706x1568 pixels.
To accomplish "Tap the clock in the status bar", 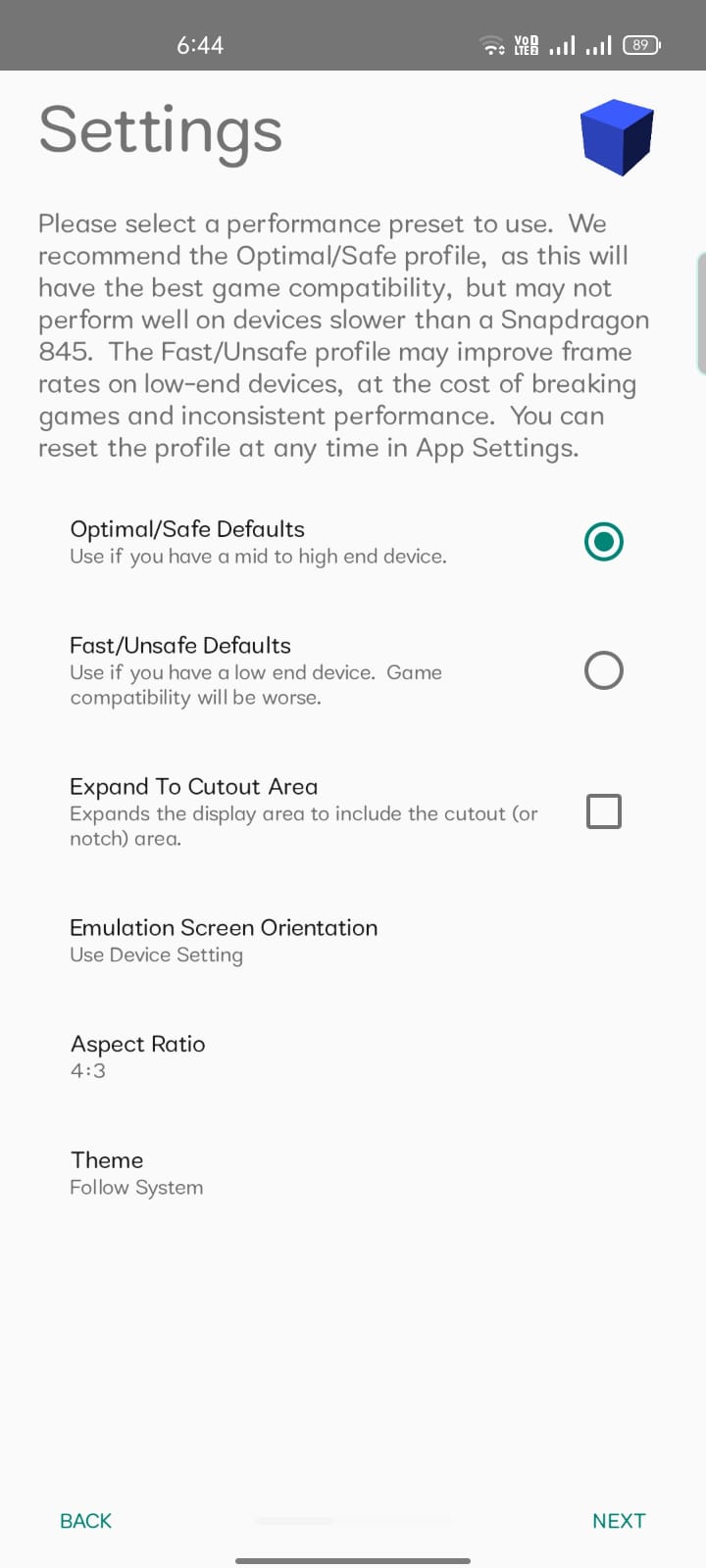I will tap(200, 44).
